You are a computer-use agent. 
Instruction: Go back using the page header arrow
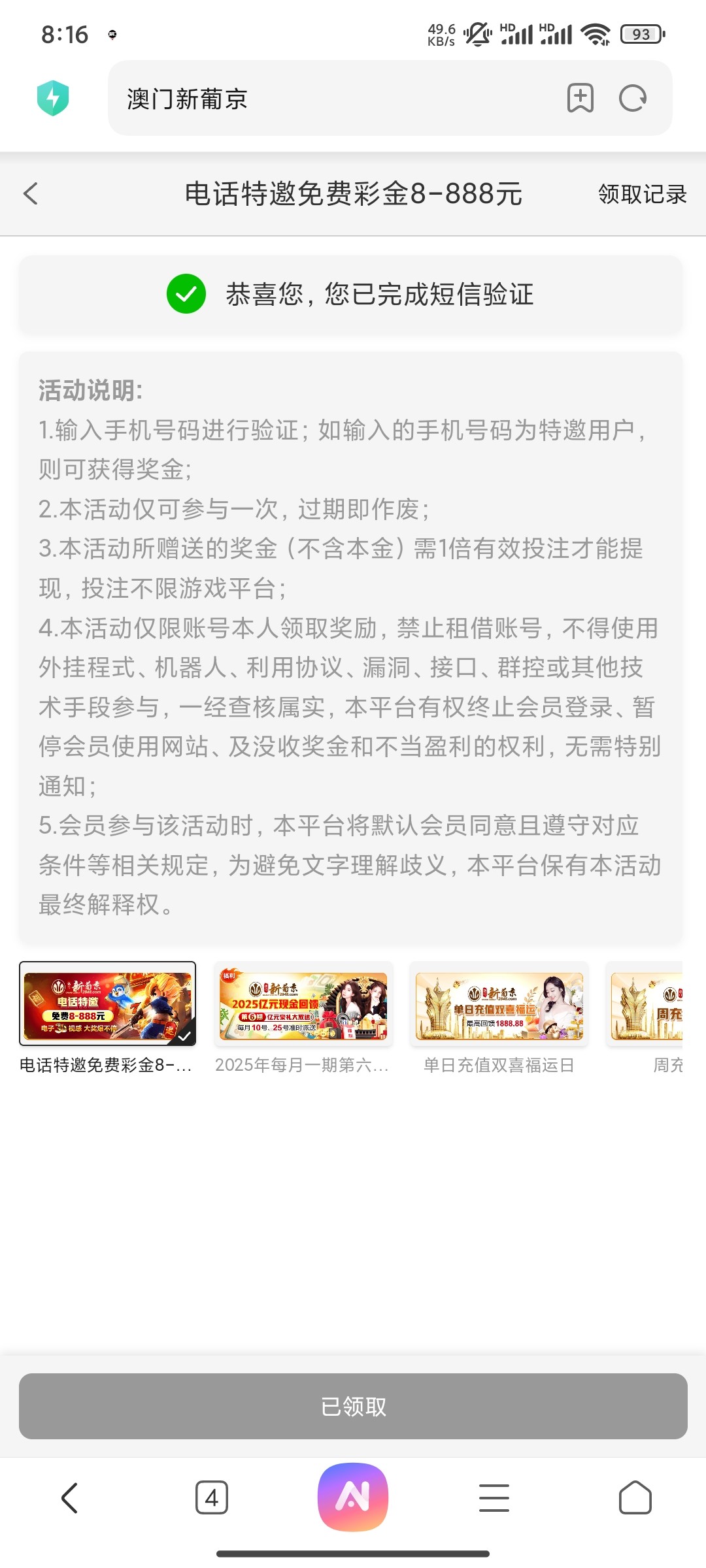click(x=31, y=193)
